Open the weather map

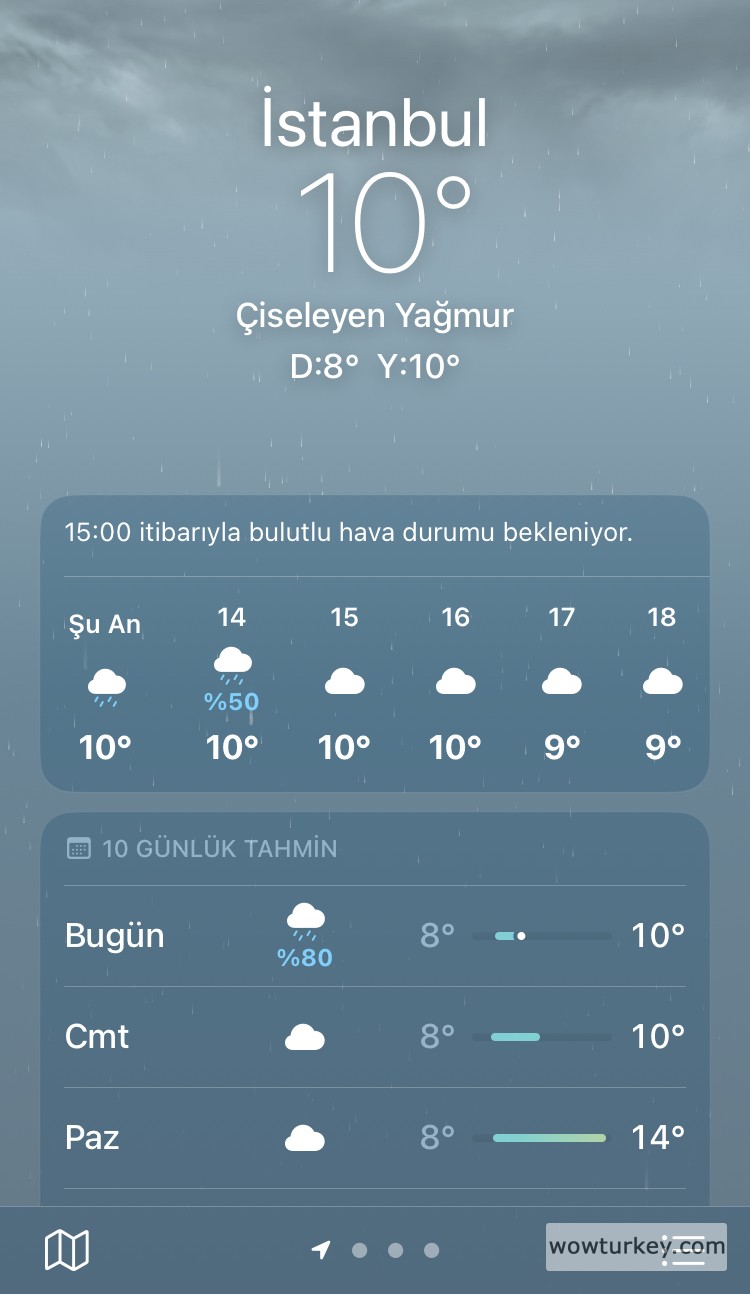pos(67,1249)
